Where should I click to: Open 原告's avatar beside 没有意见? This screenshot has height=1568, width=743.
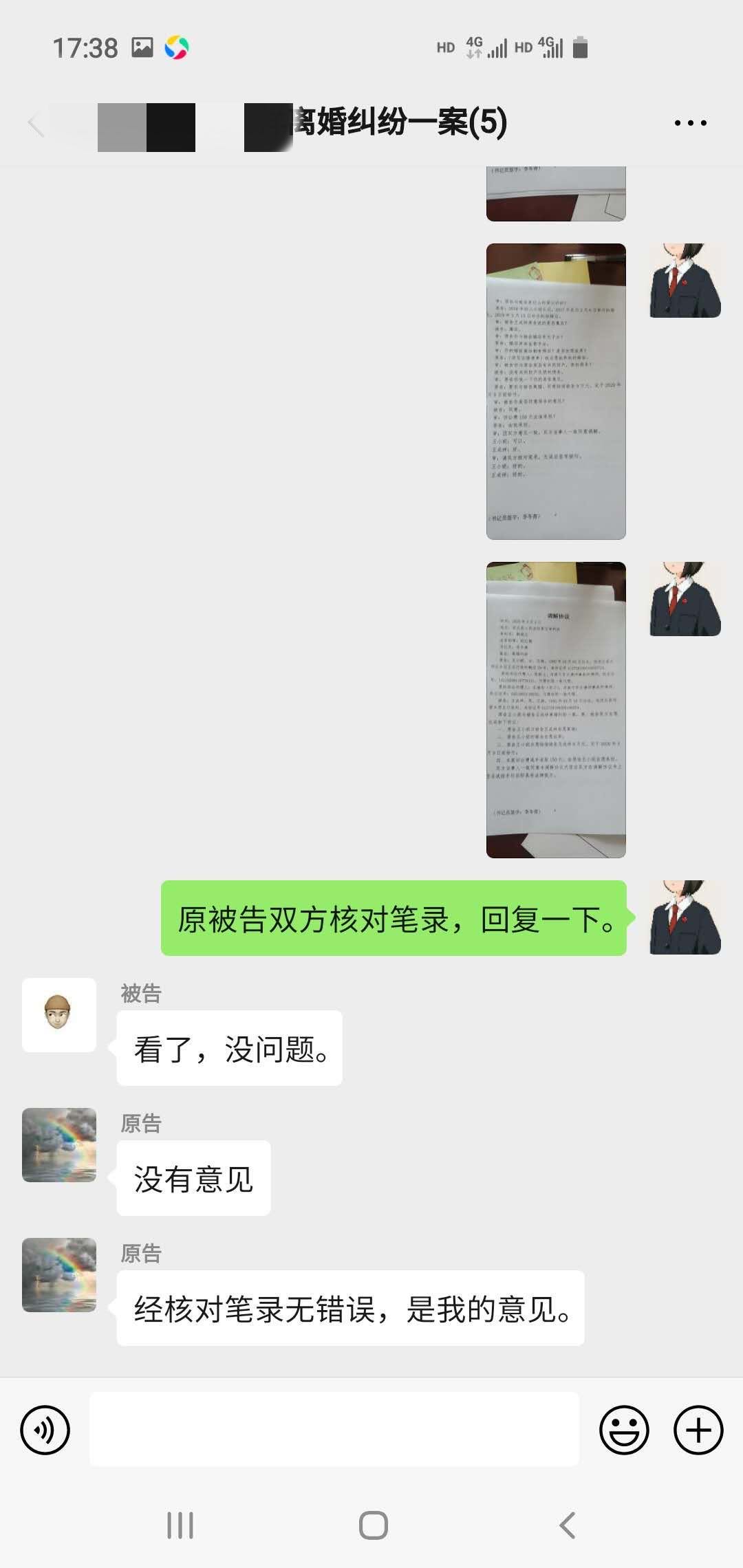[x=59, y=1144]
